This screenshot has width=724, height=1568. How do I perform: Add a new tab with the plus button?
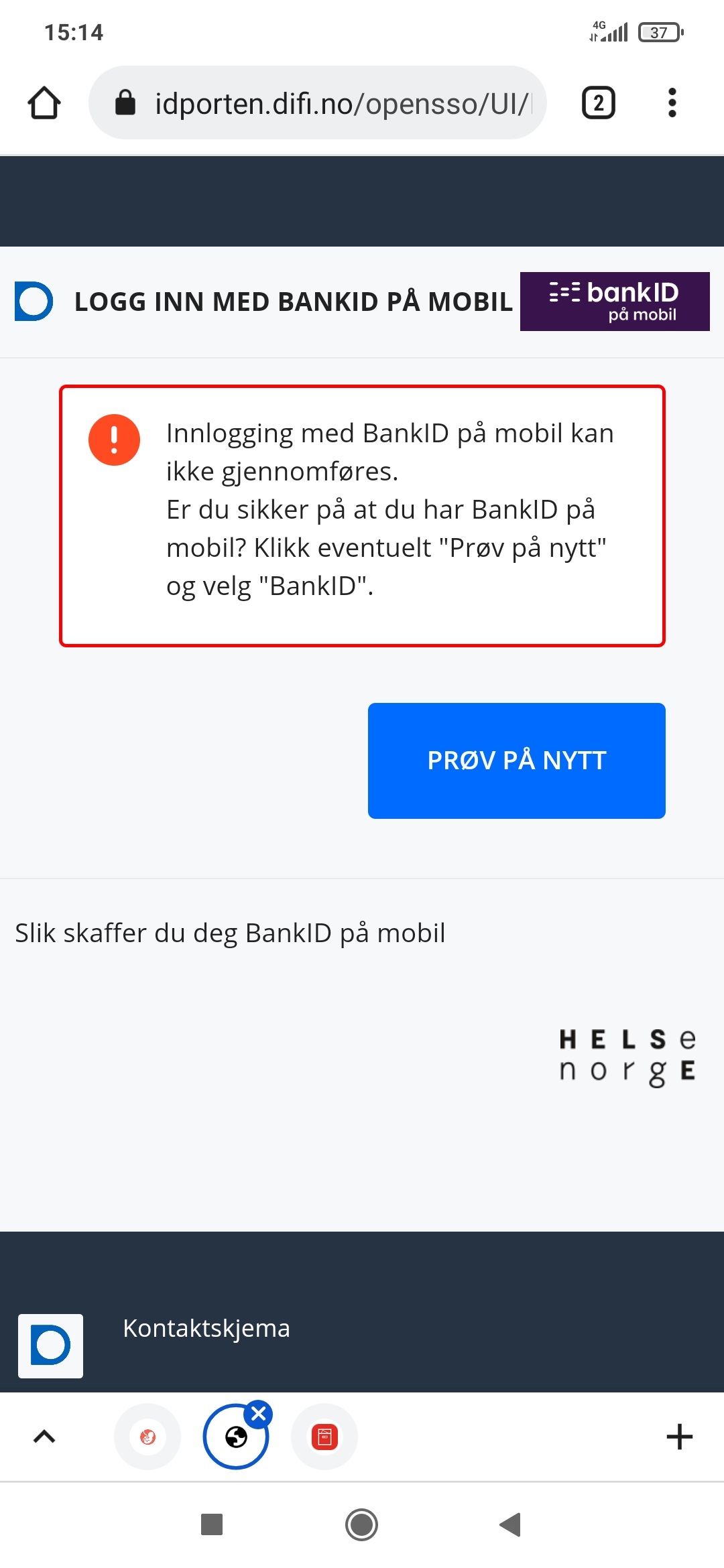click(679, 1437)
